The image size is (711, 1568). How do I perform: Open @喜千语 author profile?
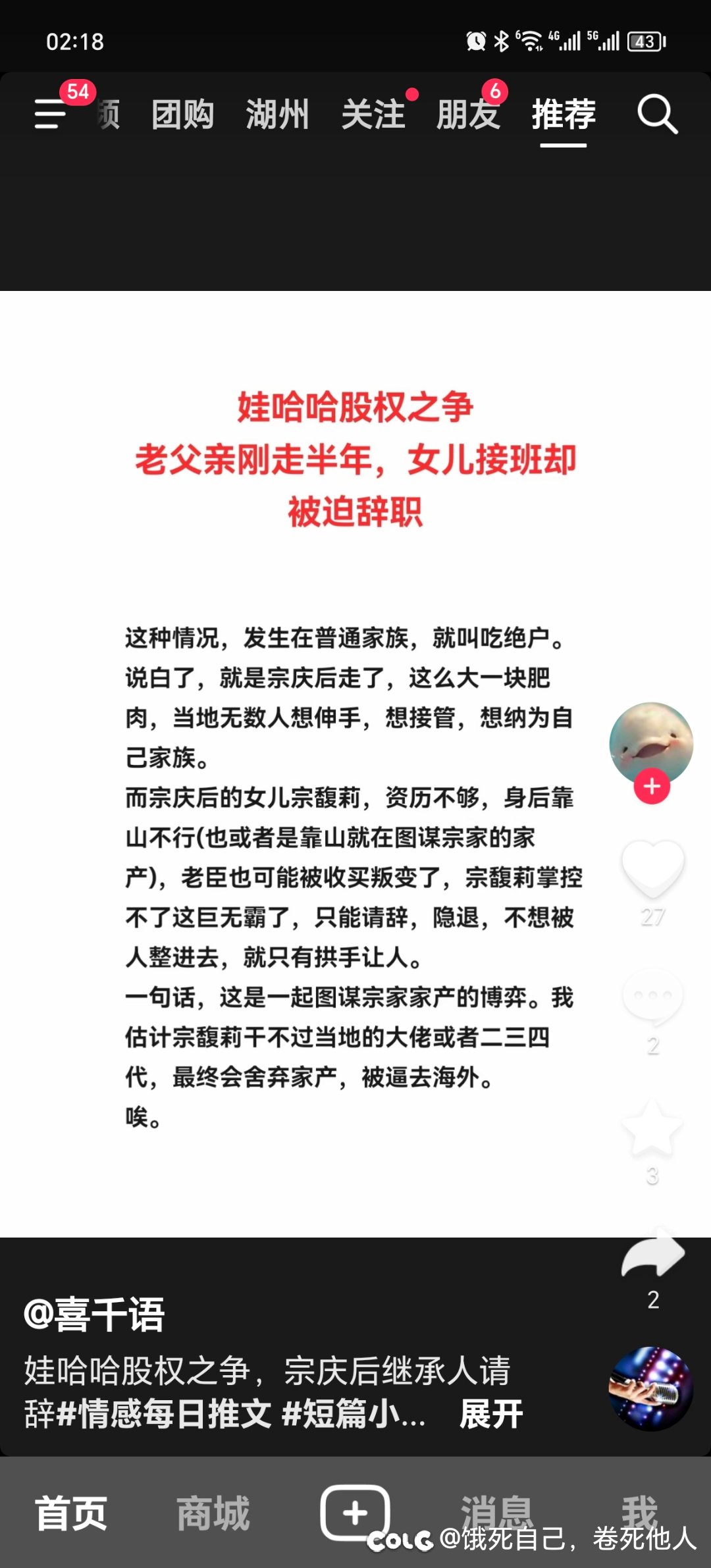click(94, 1315)
